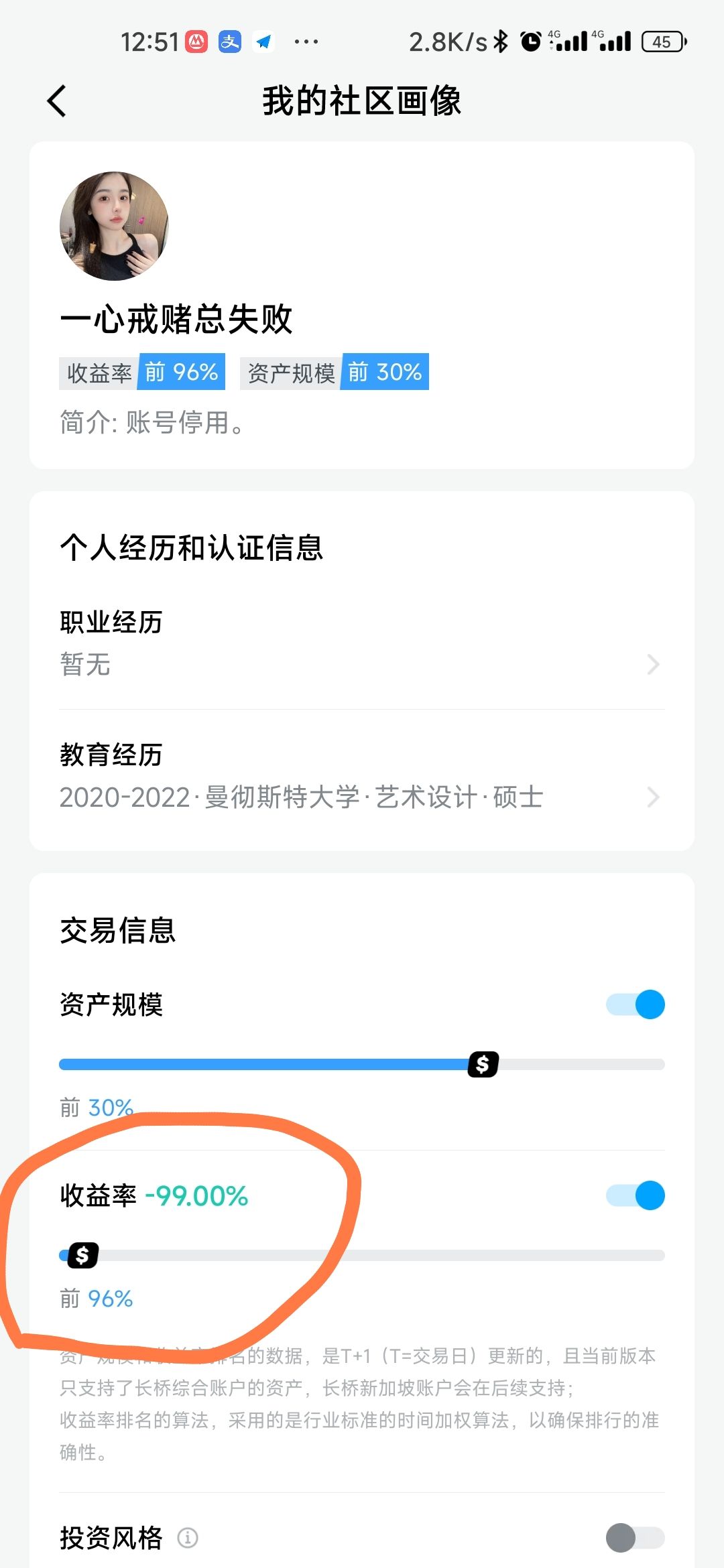This screenshot has width=724, height=1568.
Task: Go back from 我的社区画像 page
Action: (57, 101)
